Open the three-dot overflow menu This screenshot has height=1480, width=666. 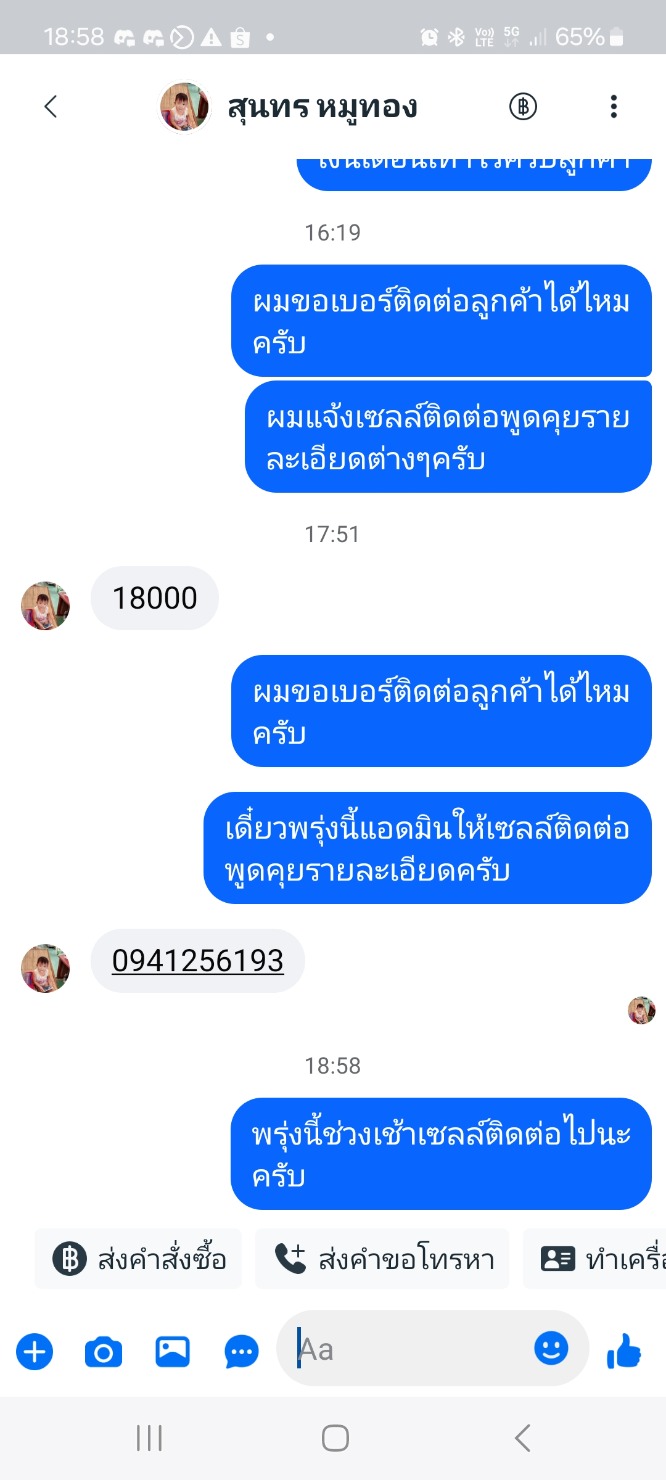tap(613, 107)
